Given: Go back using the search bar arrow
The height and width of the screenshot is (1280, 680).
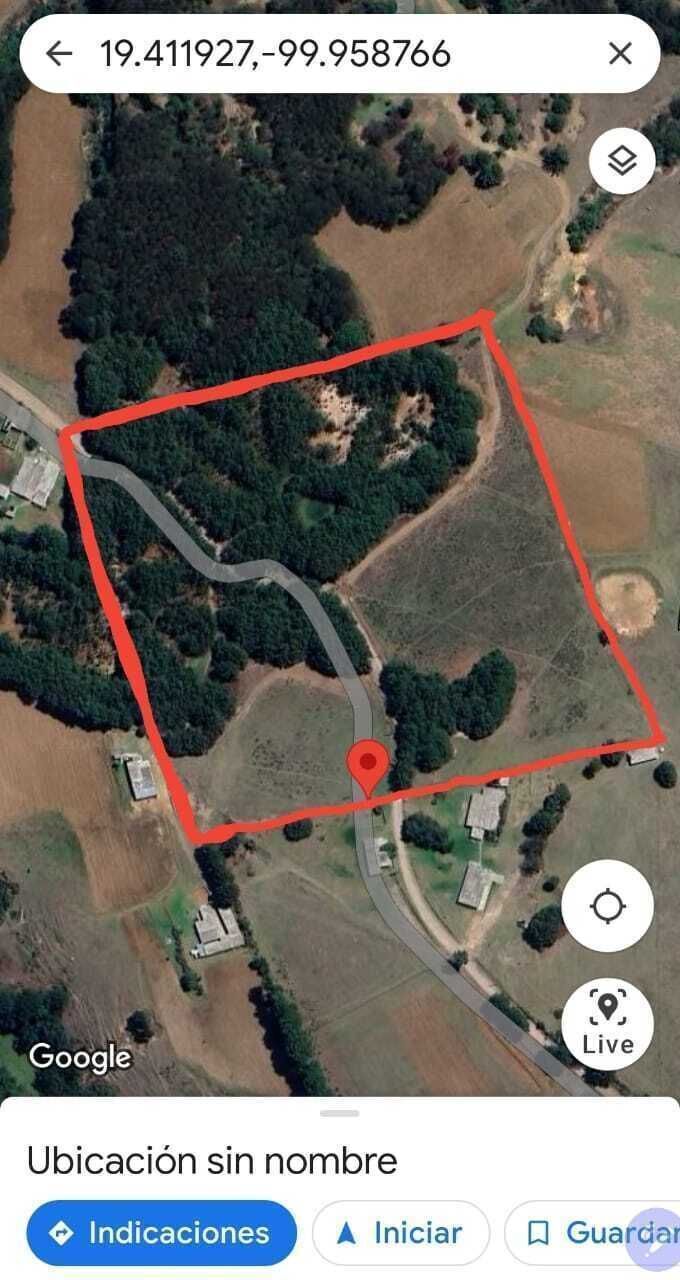Looking at the screenshot, I should (60, 54).
